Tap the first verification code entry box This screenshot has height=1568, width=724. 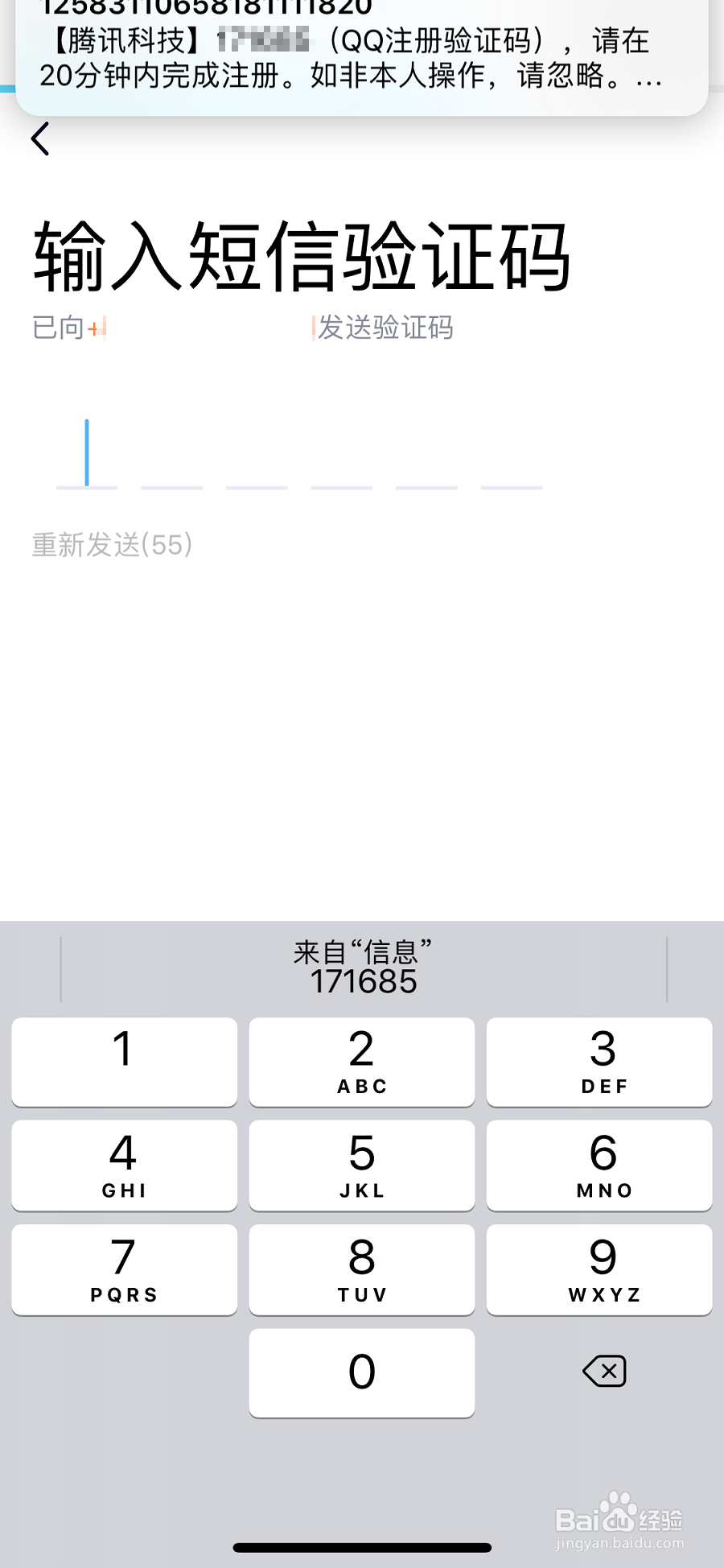pyautogui.click(x=87, y=459)
